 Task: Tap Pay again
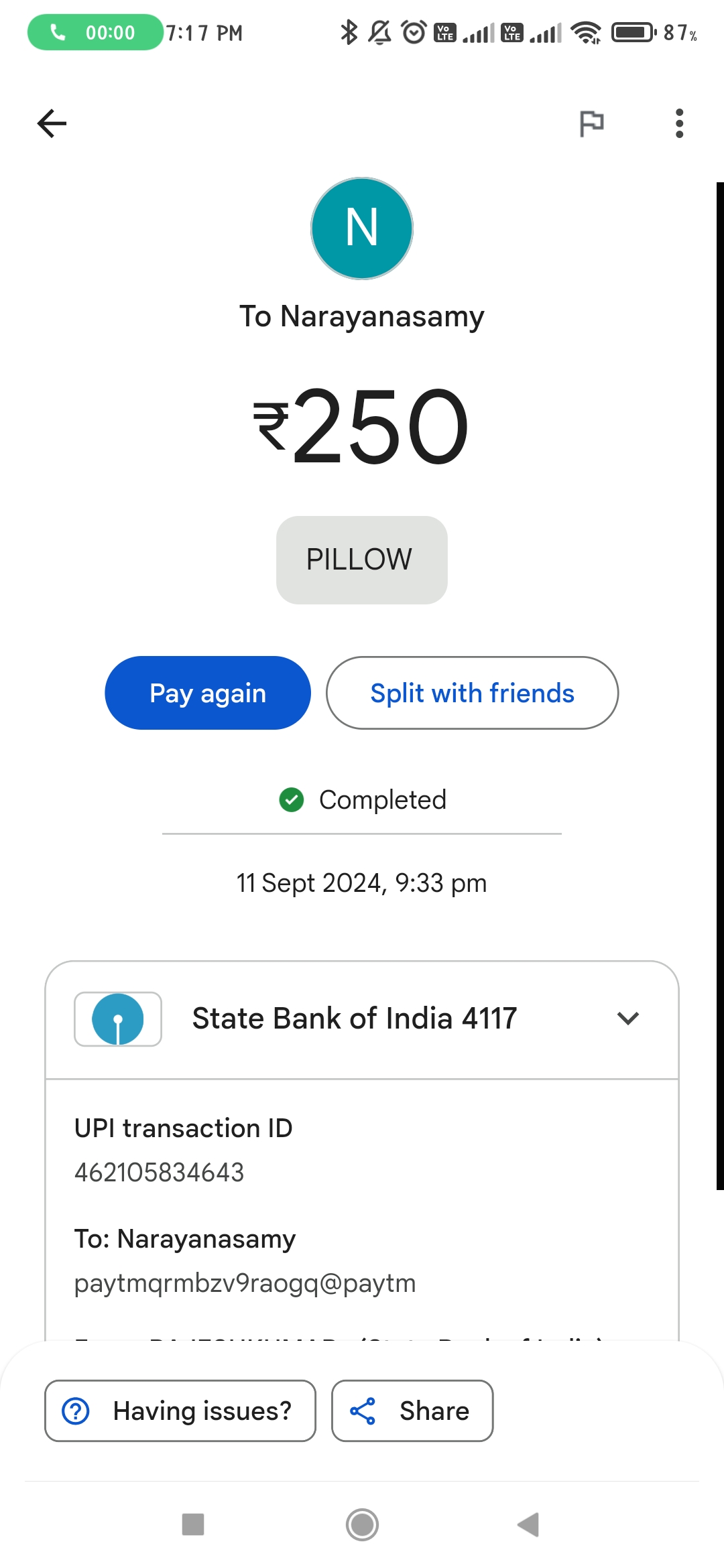[208, 693]
